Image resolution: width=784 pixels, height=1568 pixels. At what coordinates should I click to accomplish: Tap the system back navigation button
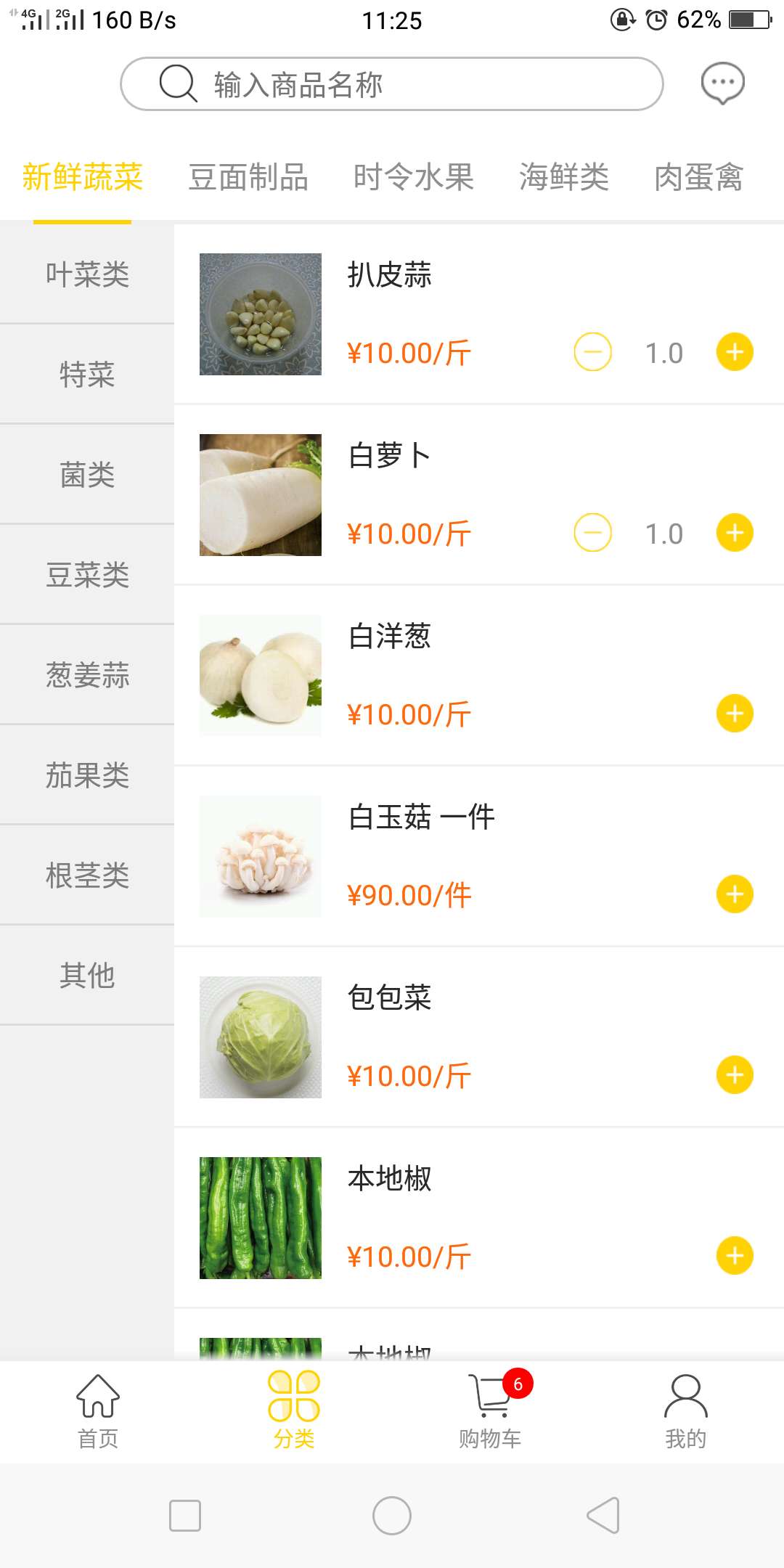point(603,1516)
